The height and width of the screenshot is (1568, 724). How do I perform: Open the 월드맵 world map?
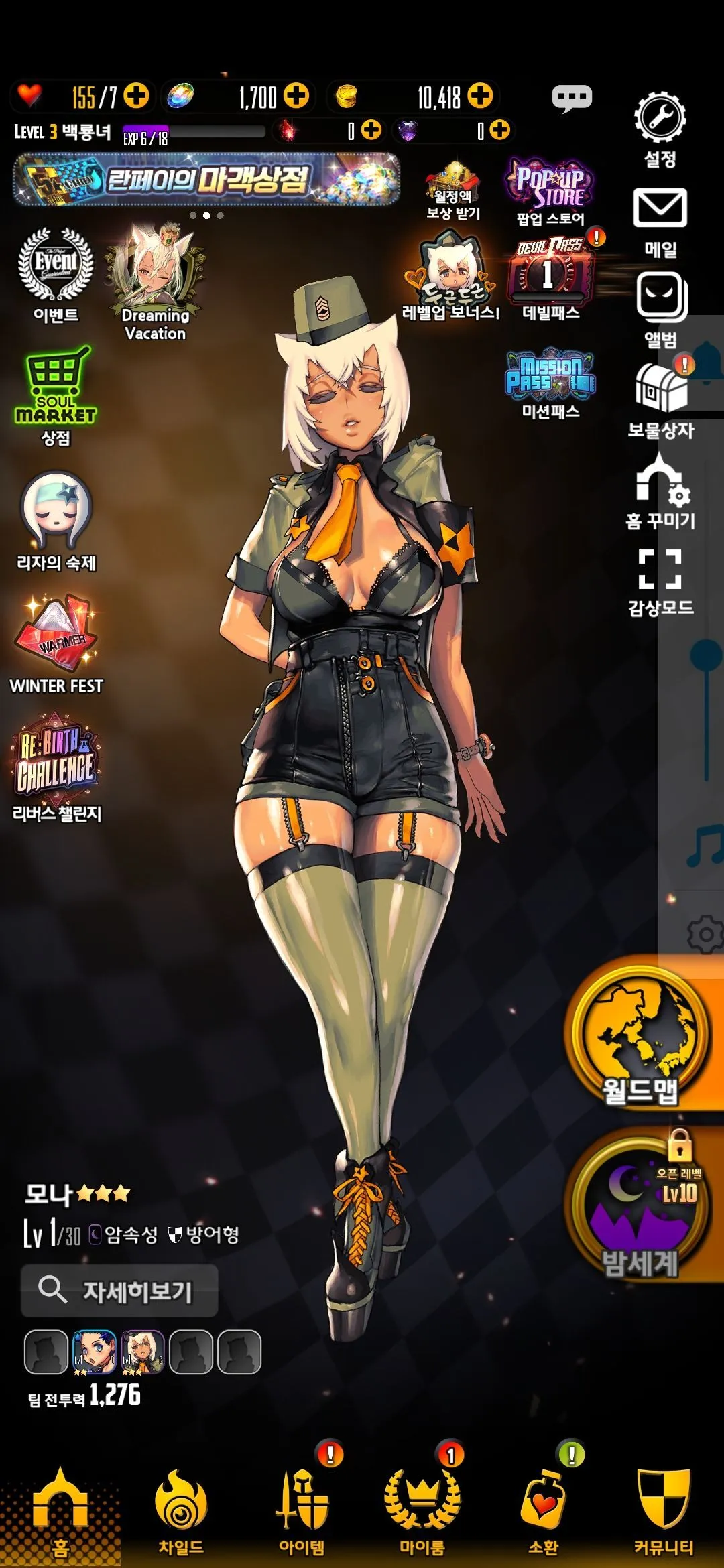pos(640,1035)
